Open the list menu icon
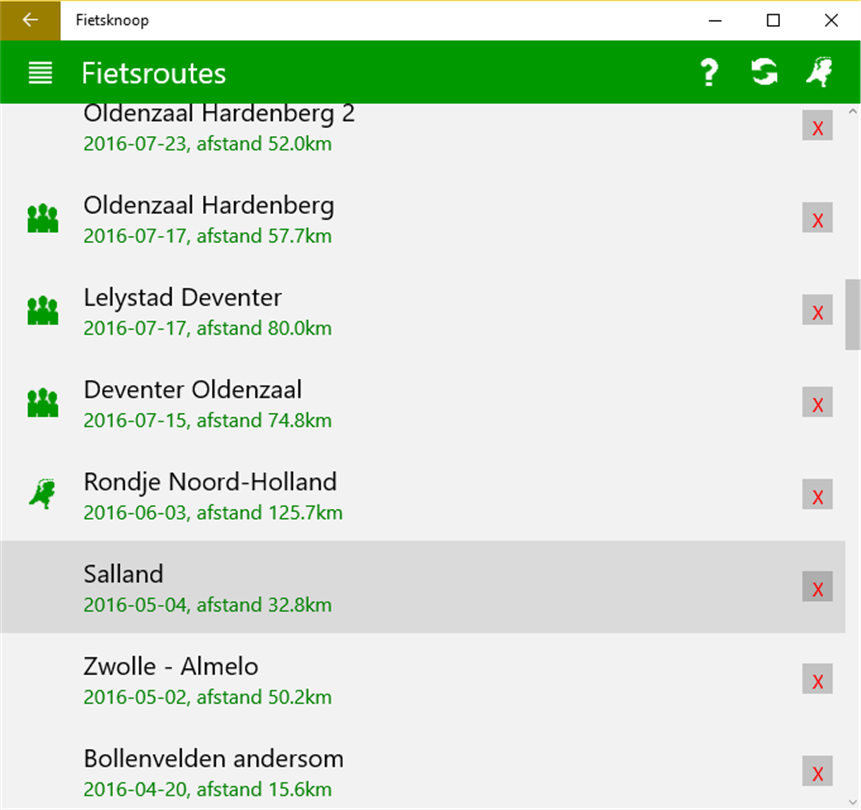Screen dimensions: 861x810 (40, 73)
